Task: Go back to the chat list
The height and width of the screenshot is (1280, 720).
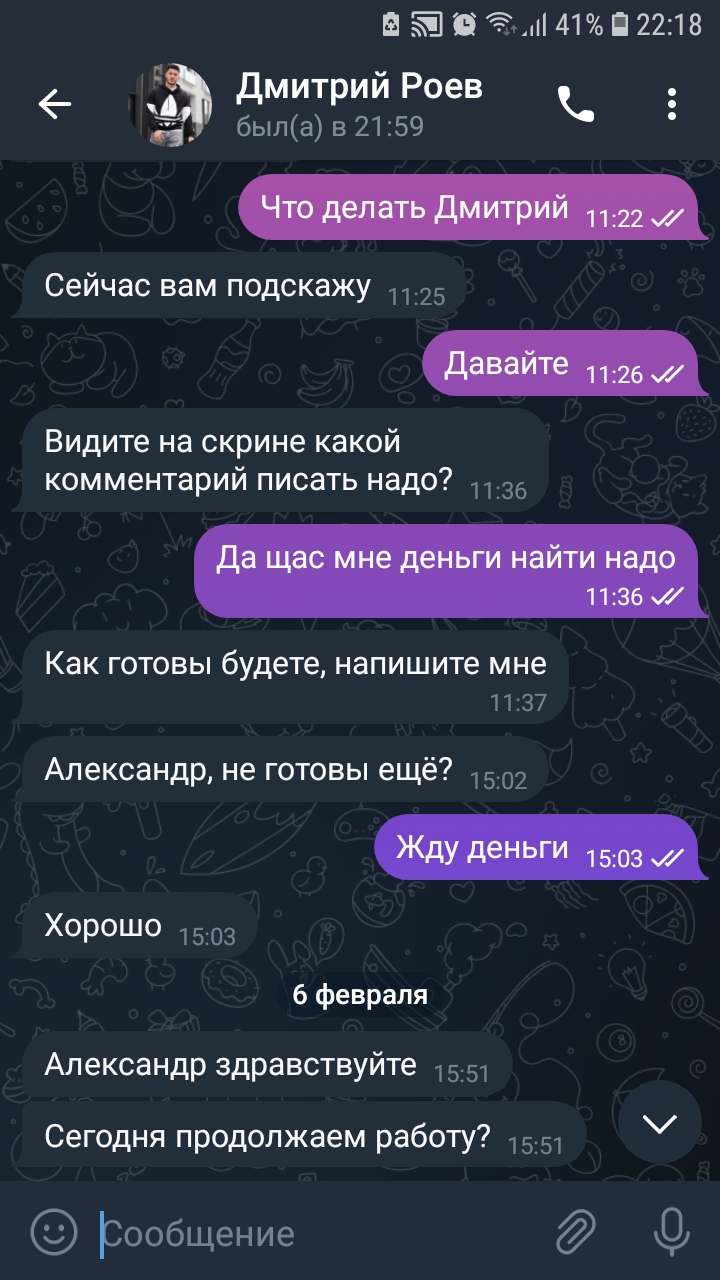Action: pyautogui.click(x=54, y=104)
